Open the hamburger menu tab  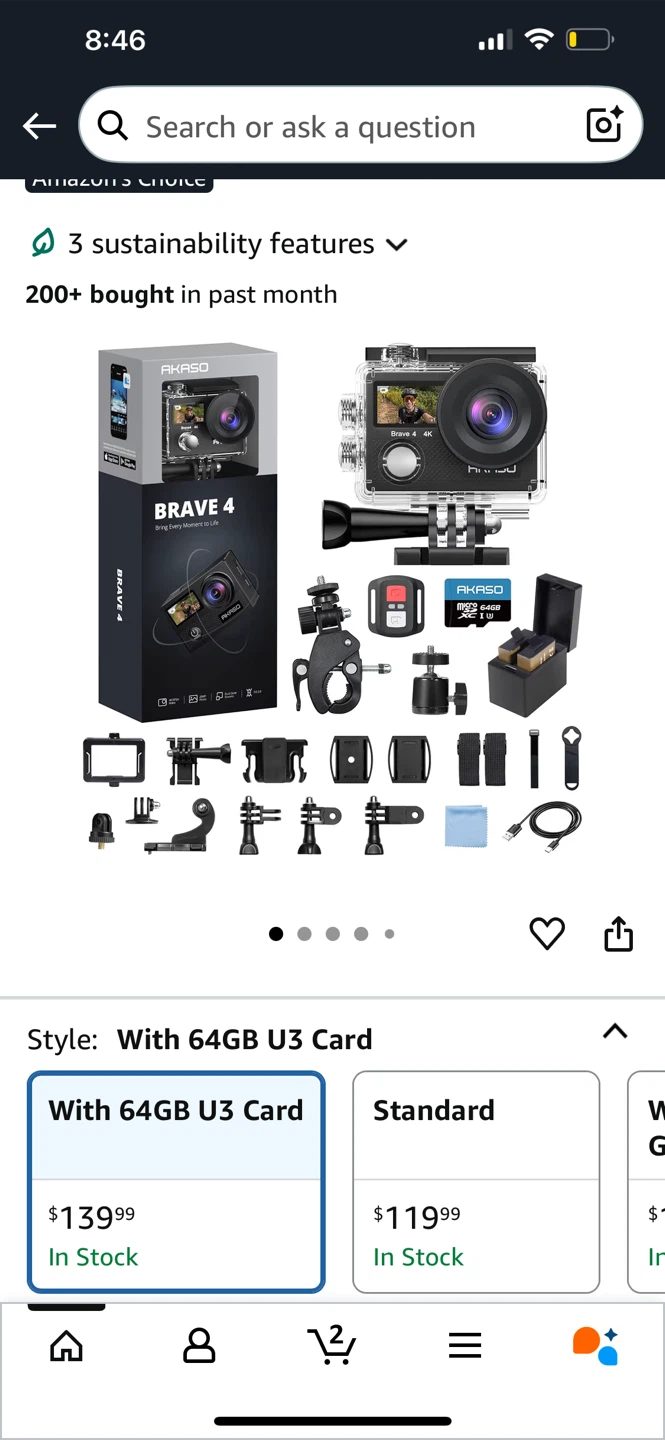tap(465, 1346)
